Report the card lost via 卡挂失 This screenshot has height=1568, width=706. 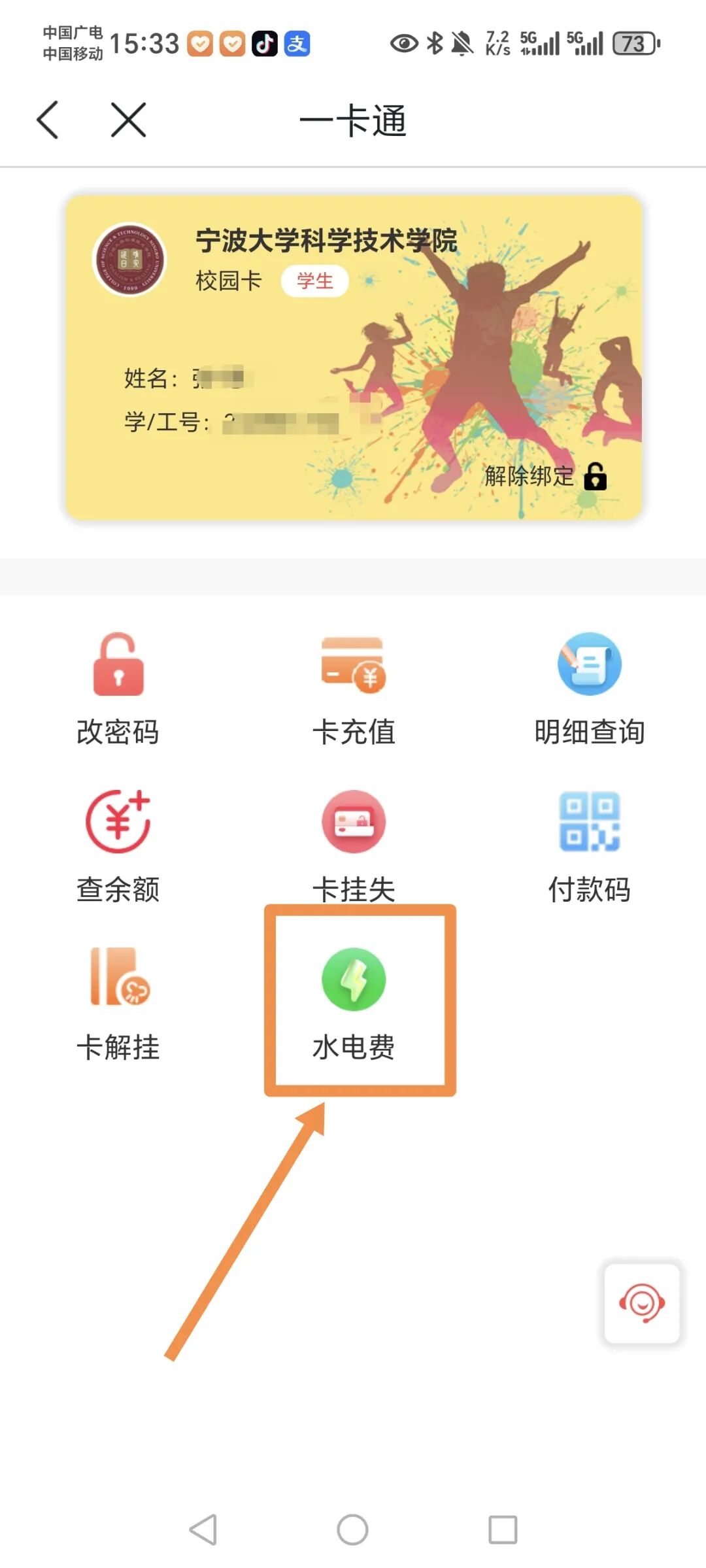[354, 845]
